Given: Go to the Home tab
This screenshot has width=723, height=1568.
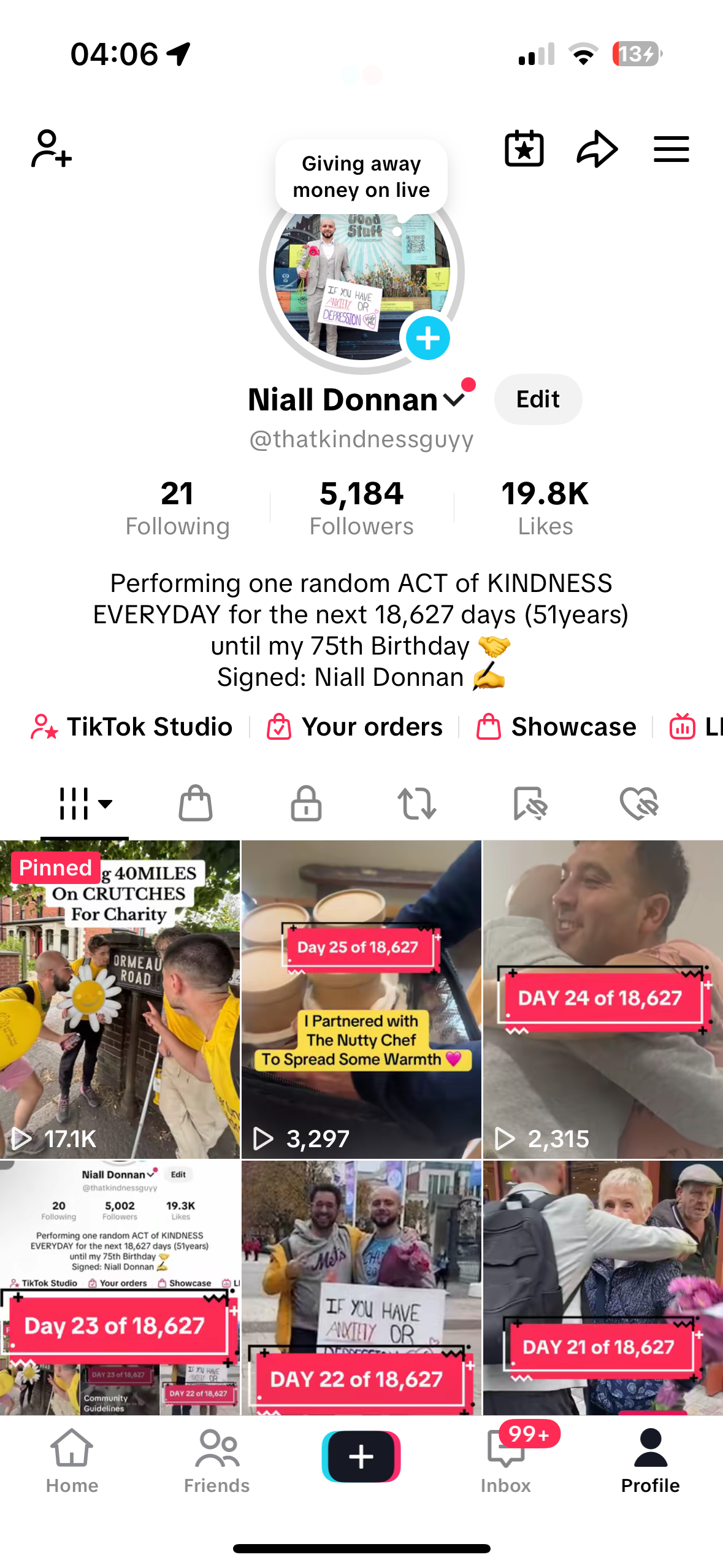Looking at the screenshot, I should (72, 1461).
